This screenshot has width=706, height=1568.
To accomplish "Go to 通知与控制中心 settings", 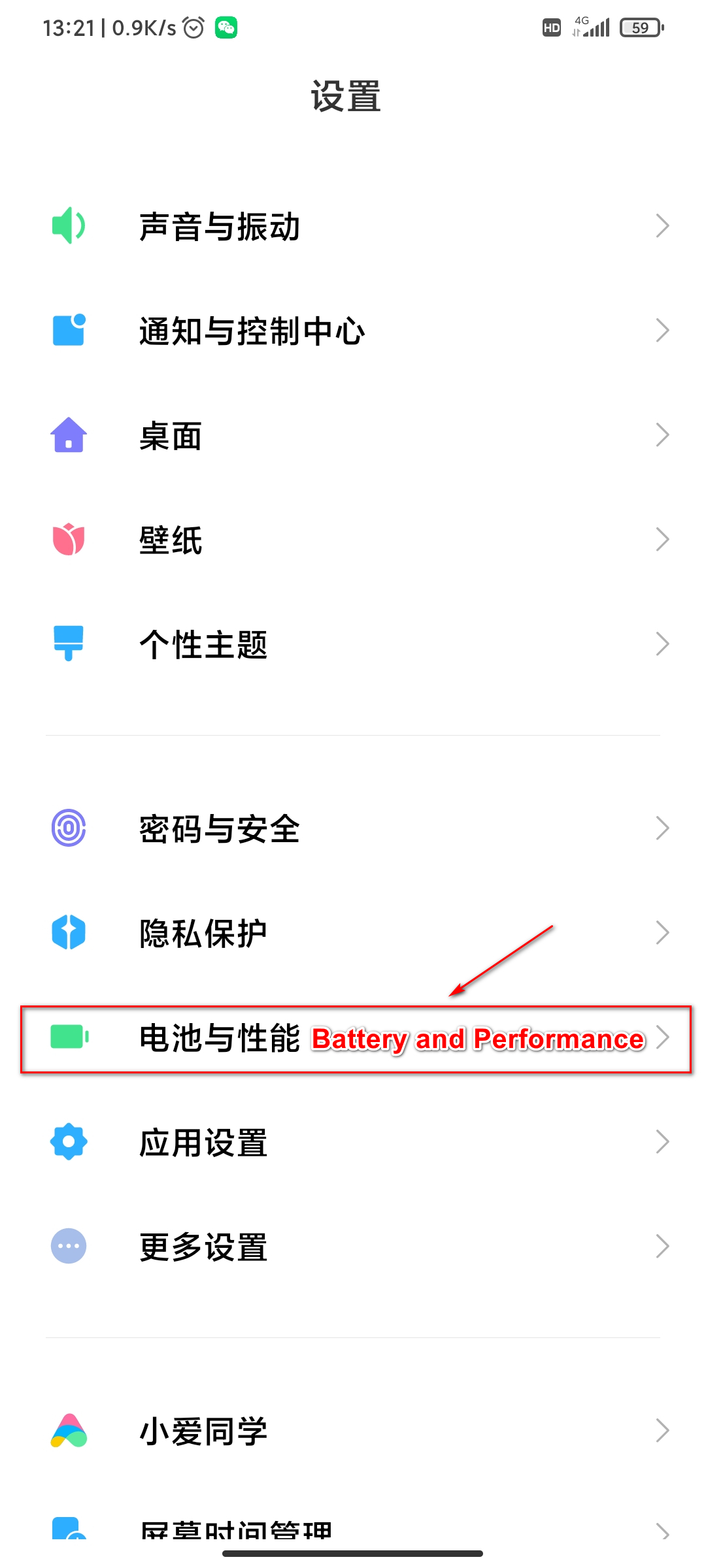I will pyautogui.click(x=252, y=331).
